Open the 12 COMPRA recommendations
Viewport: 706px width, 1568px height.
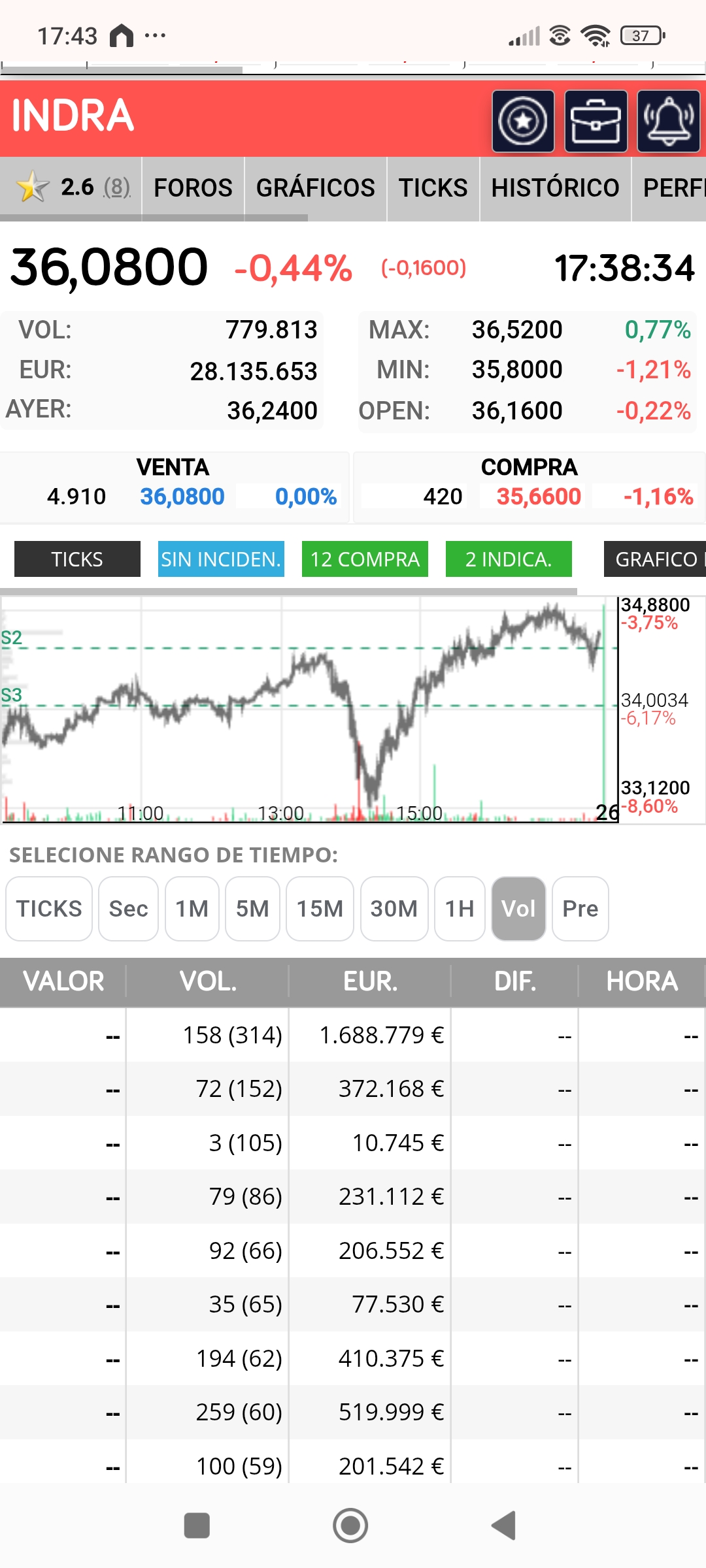(365, 559)
